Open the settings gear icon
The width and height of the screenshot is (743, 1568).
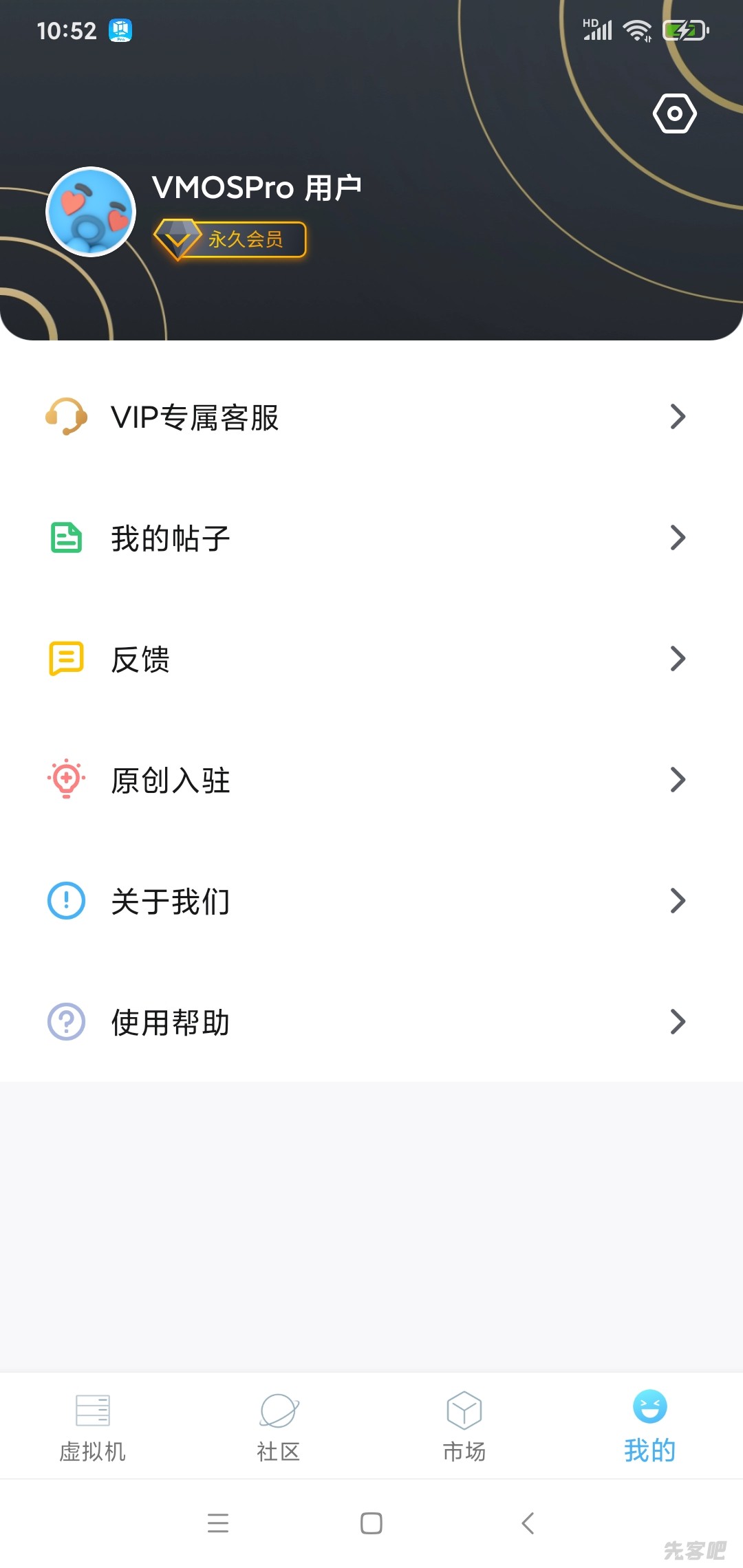pyautogui.click(x=674, y=113)
